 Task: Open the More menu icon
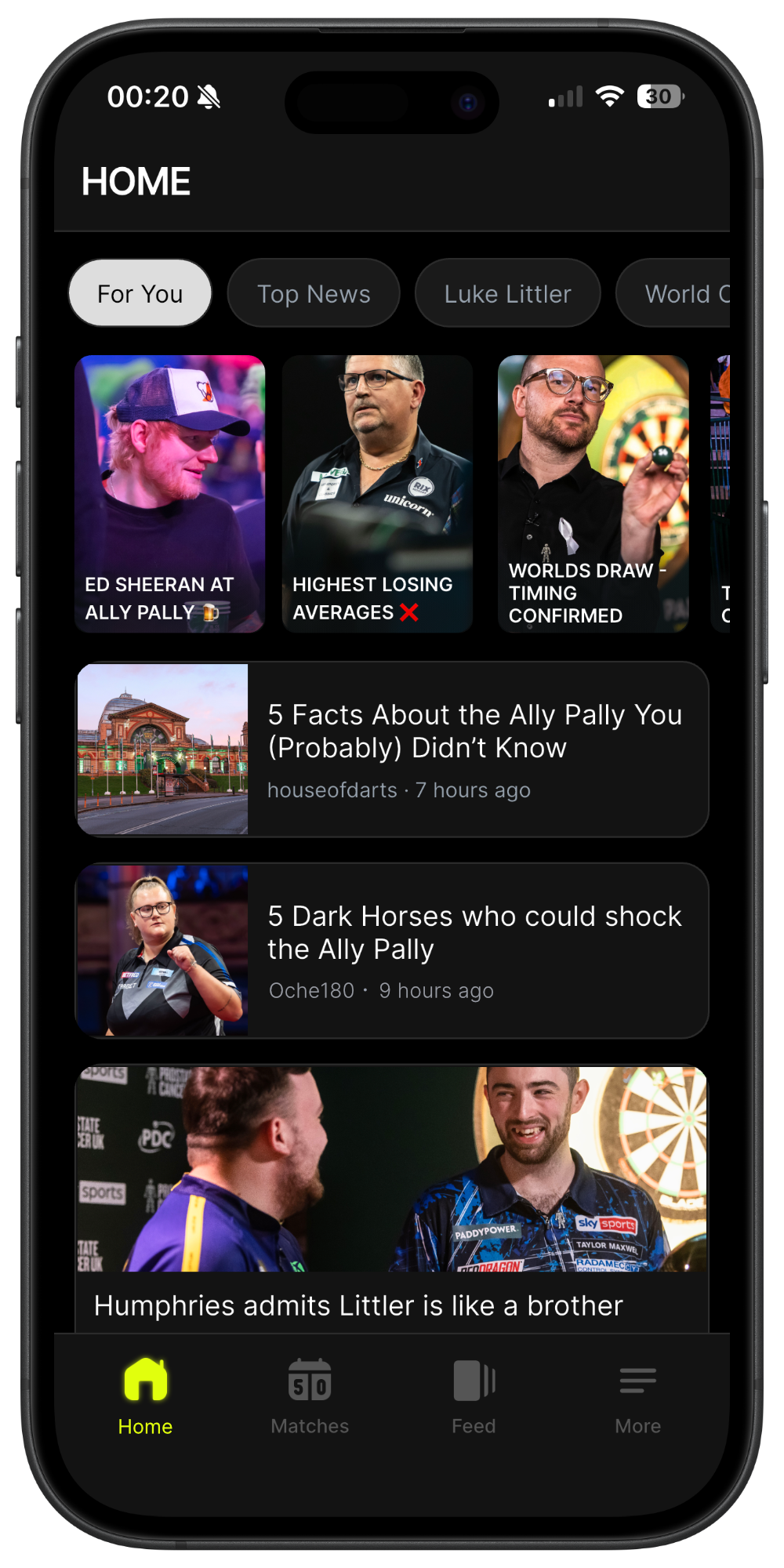(x=637, y=1381)
